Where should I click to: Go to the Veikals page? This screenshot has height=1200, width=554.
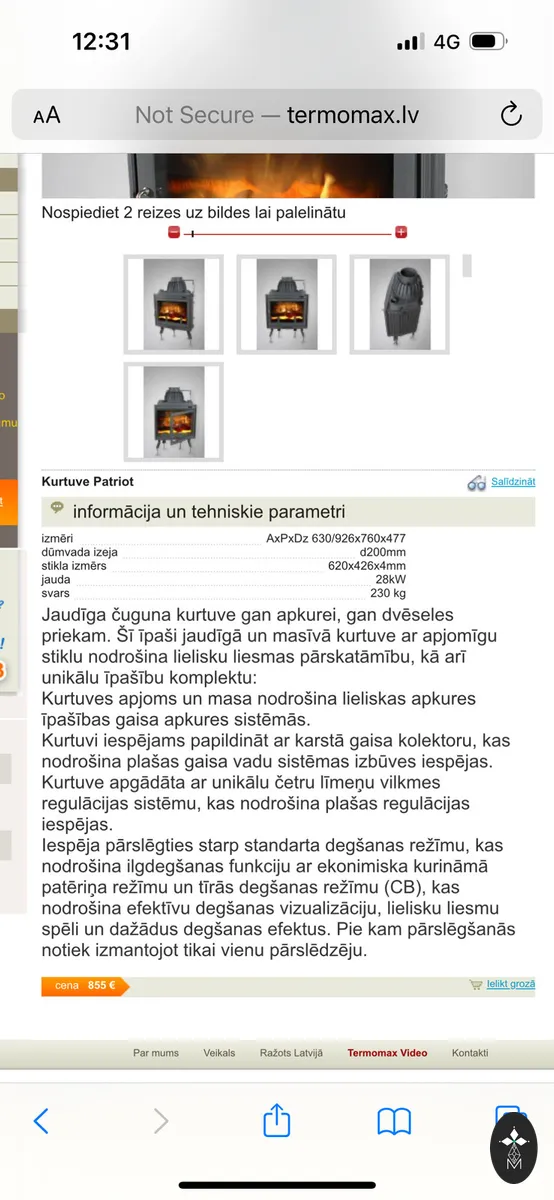(219, 1053)
